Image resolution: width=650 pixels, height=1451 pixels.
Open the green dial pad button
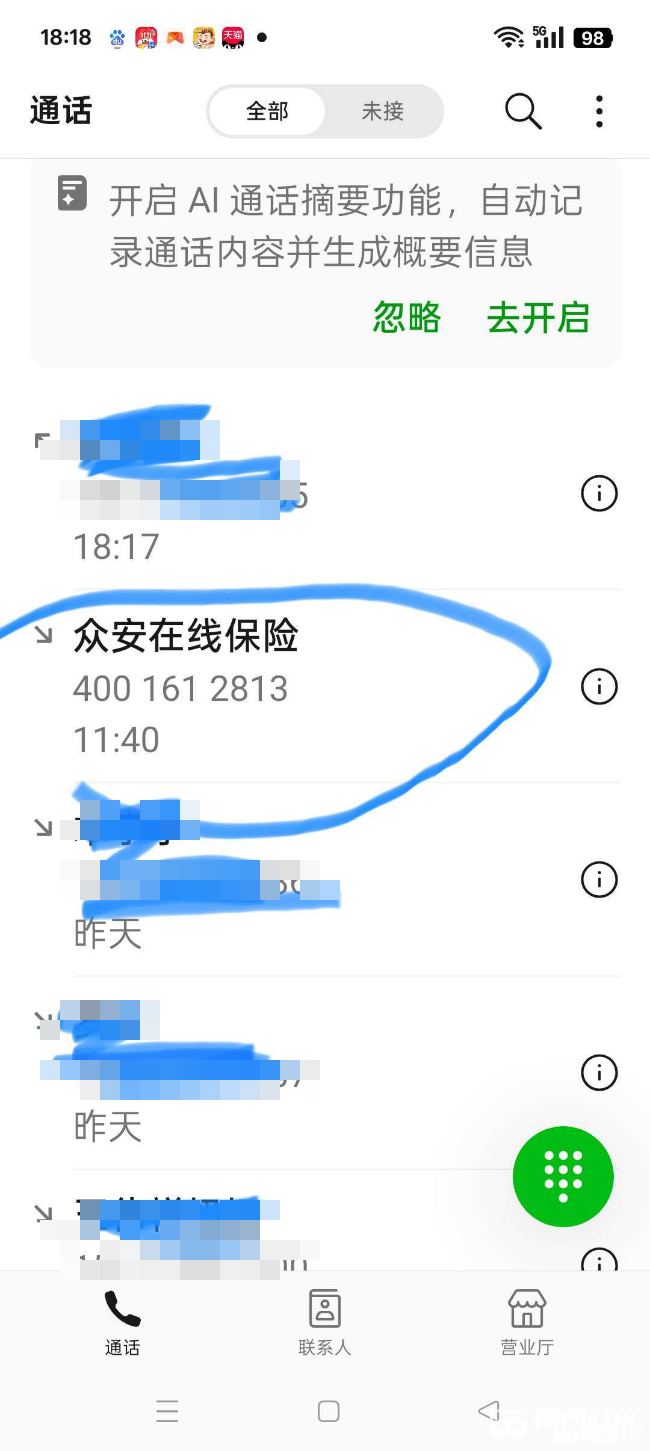(x=563, y=1176)
